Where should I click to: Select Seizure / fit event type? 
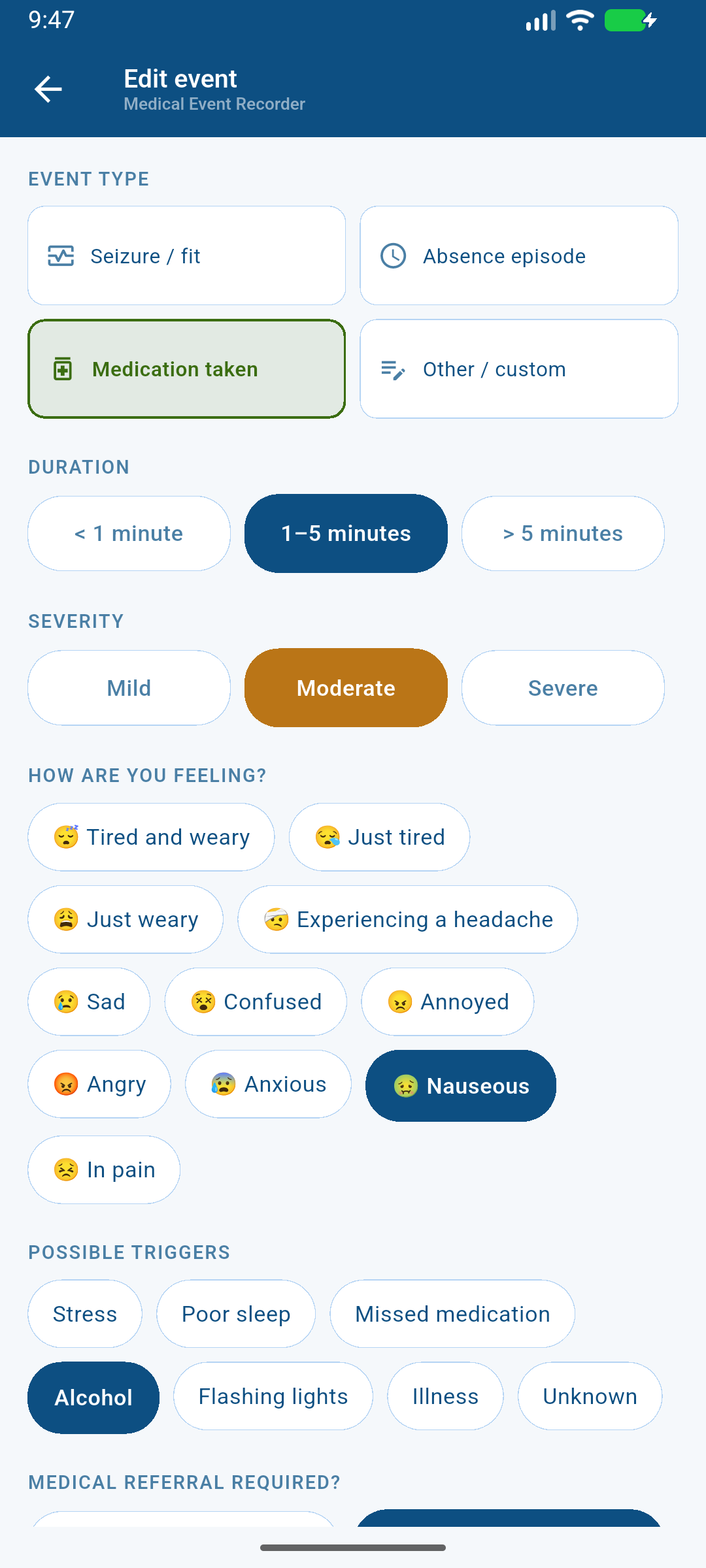click(186, 255)
